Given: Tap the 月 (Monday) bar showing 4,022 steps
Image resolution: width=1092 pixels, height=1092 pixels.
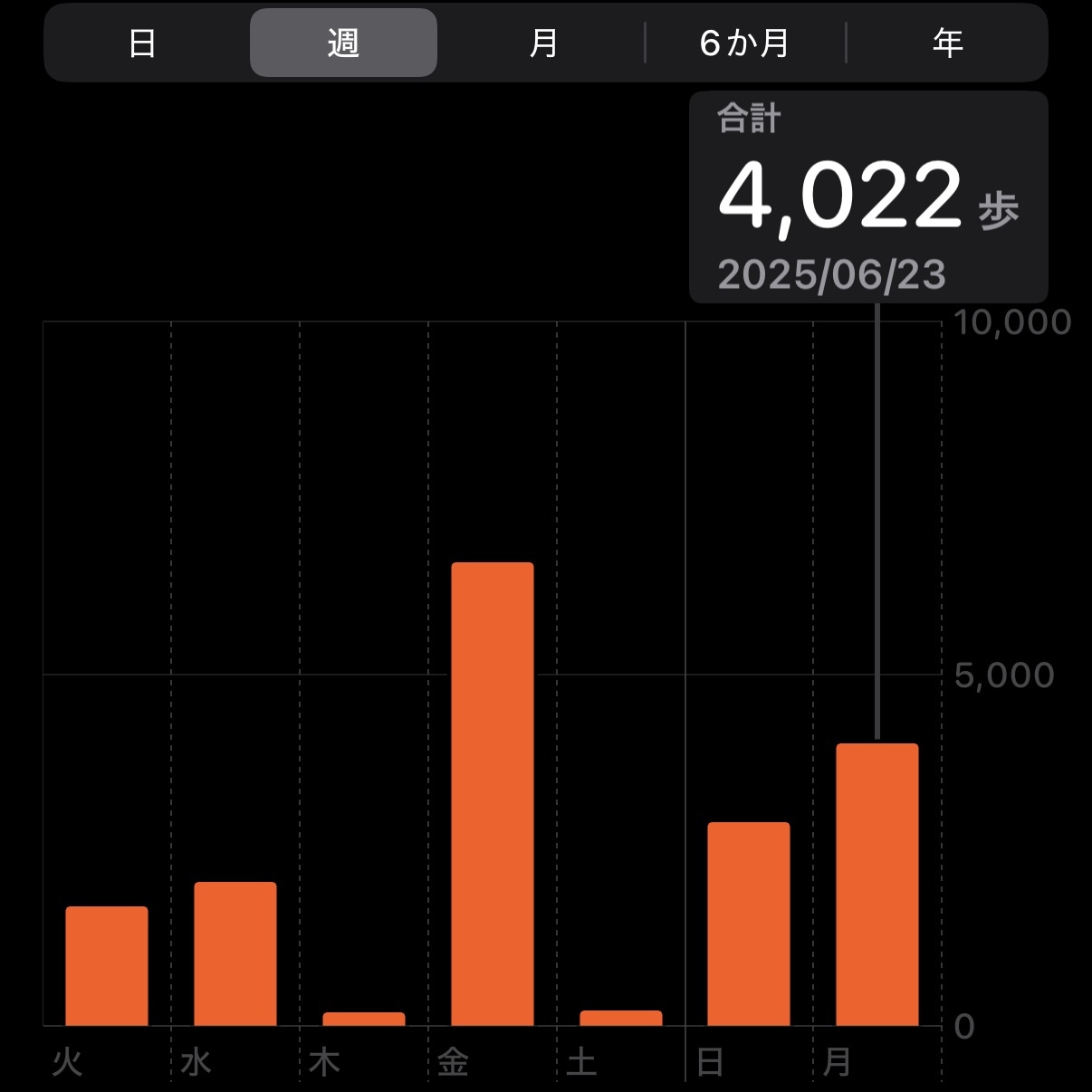Looking at the screenshot, I should (876, 885).
